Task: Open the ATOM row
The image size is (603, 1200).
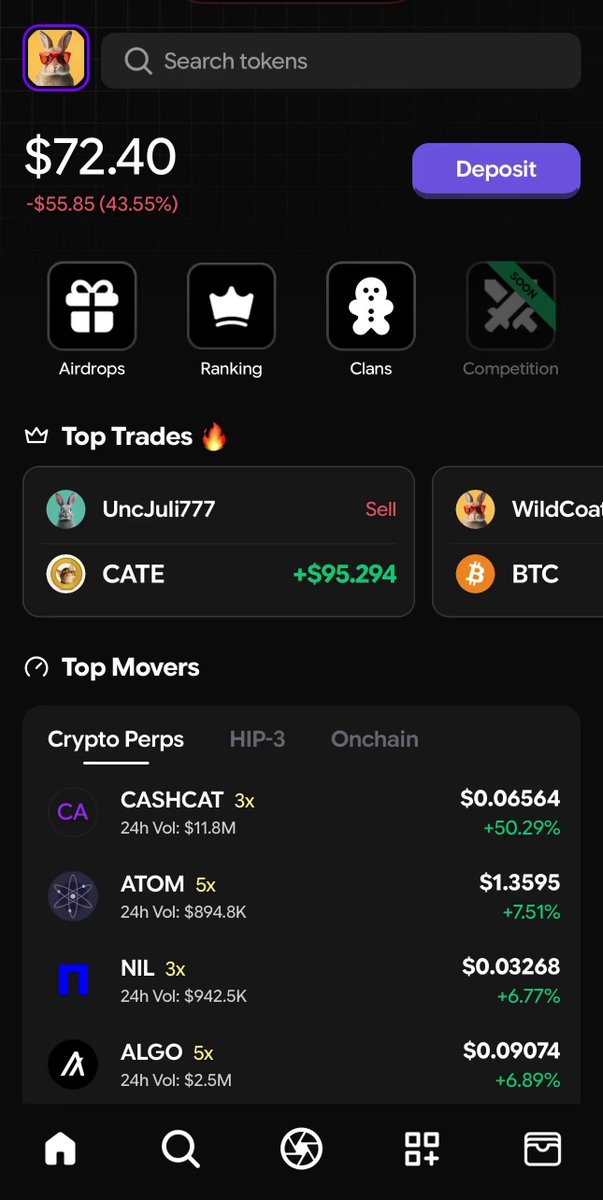Action: (302, 896)
